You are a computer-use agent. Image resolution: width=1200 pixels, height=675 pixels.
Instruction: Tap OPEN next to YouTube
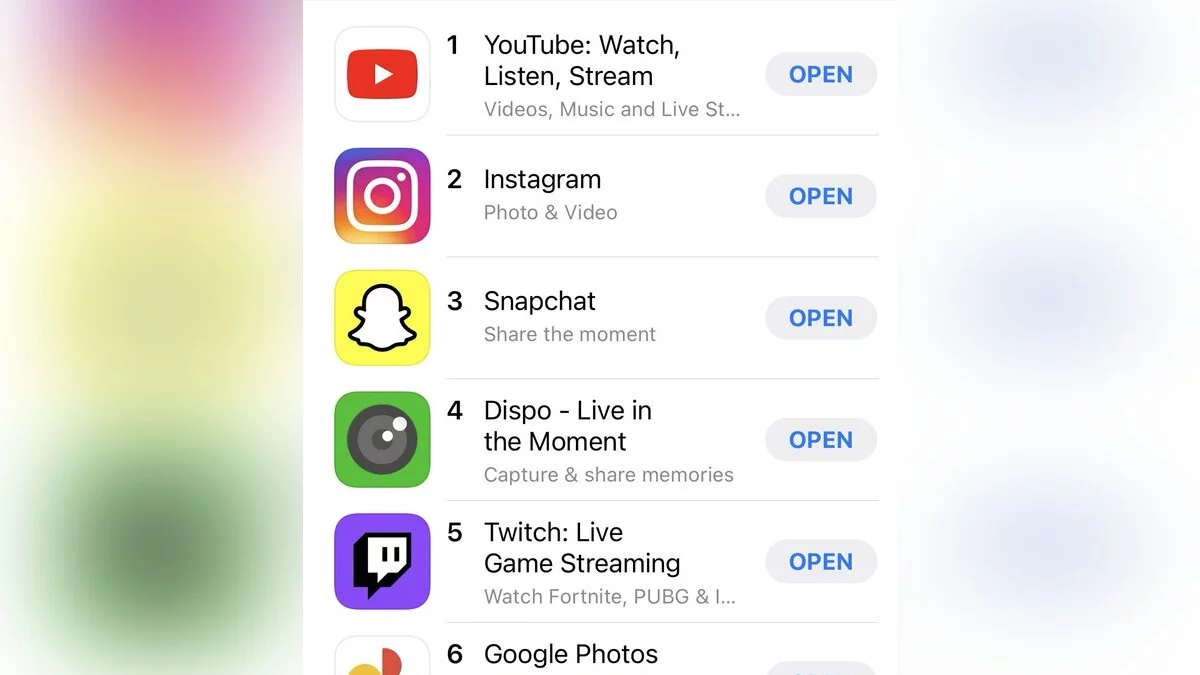(820, 75)
